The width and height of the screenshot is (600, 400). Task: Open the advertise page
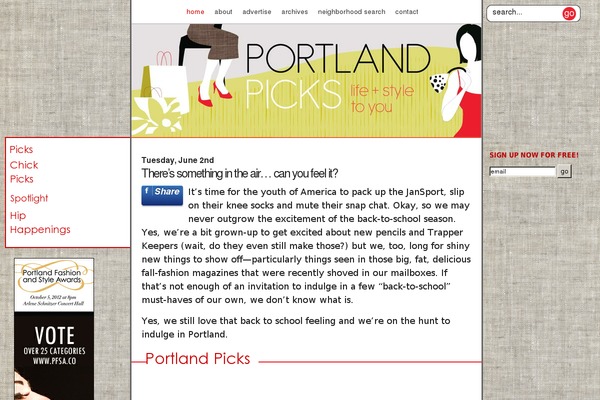tap(257, 12)
